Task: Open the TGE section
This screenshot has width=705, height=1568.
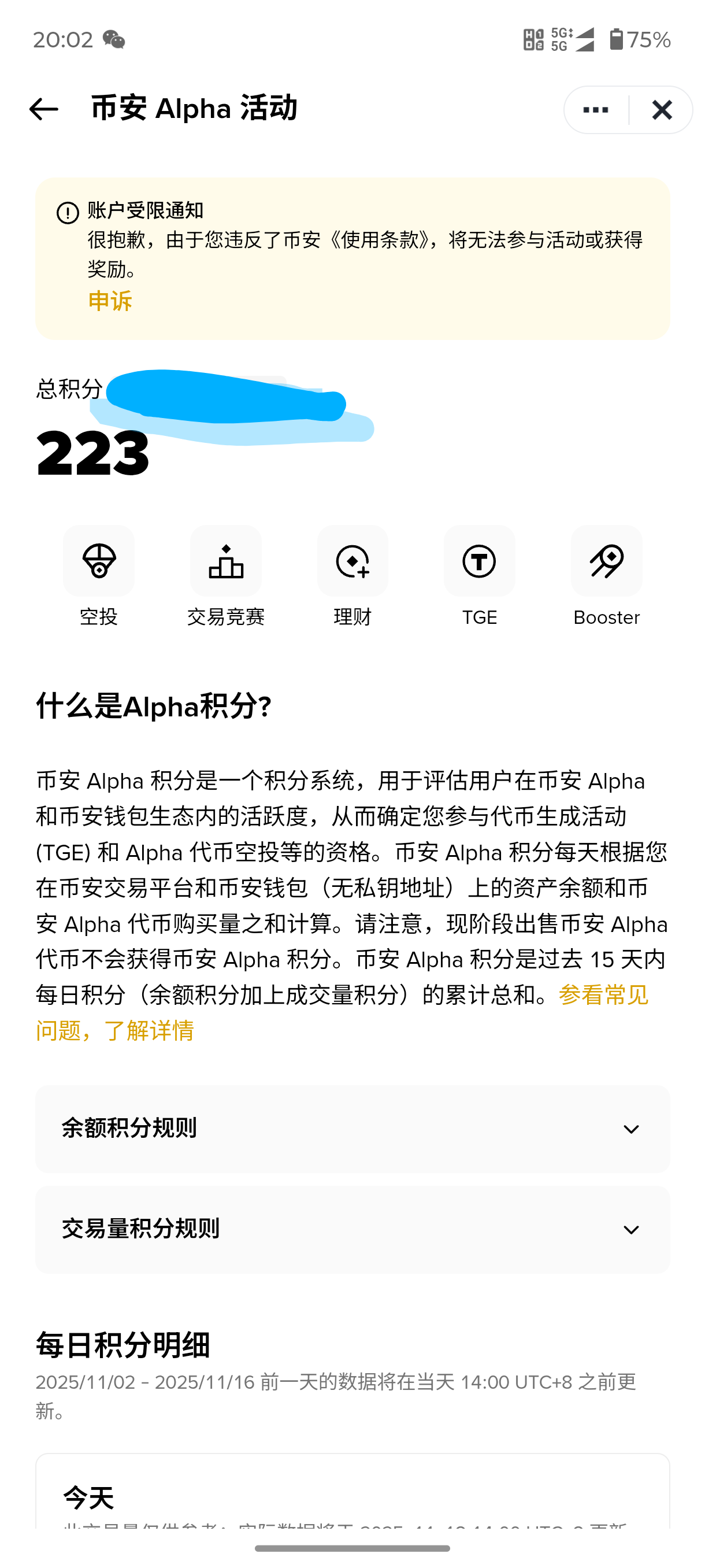Action: [479, 561]
